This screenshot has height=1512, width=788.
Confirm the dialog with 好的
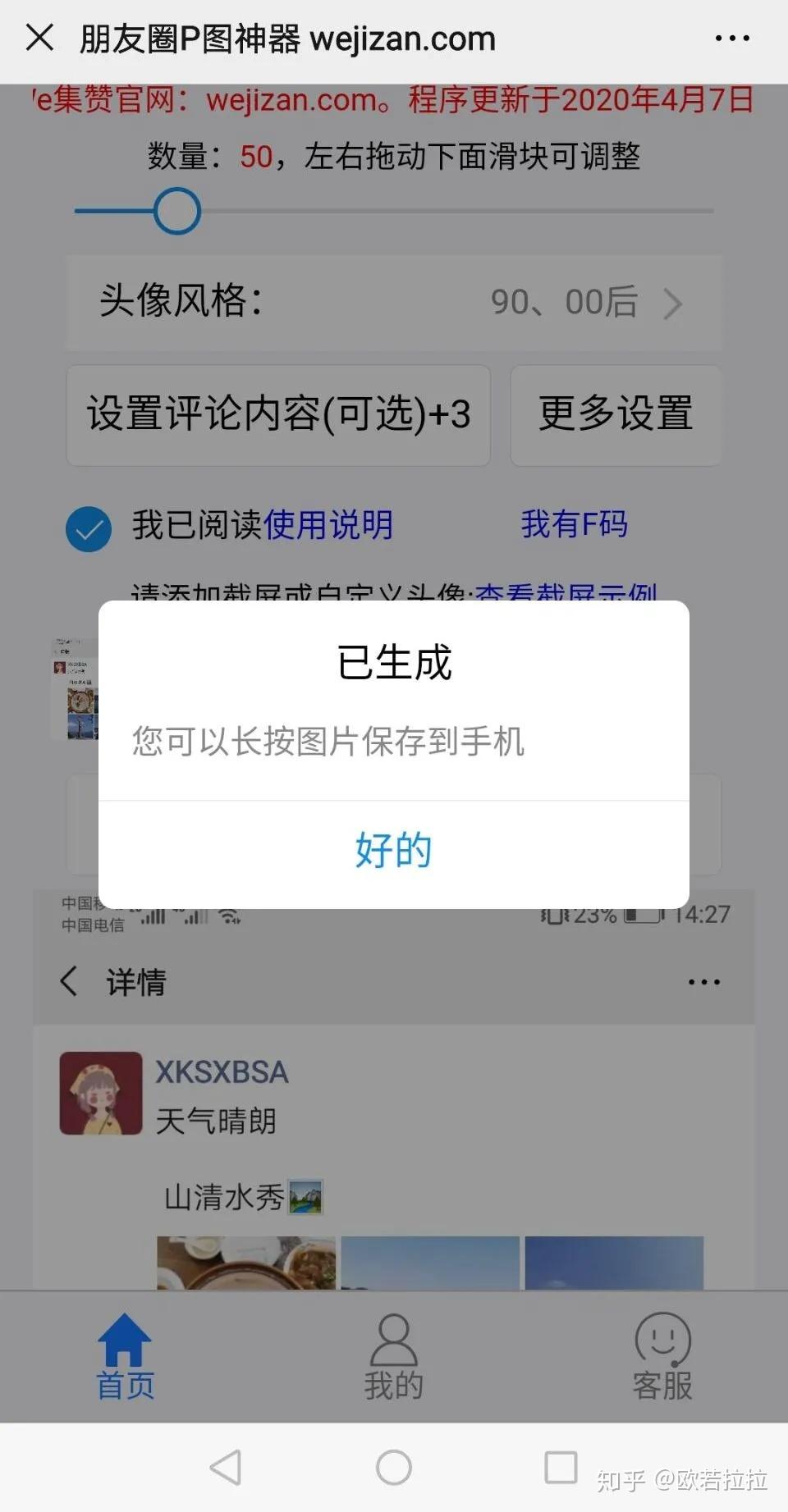tap(393, 851)
